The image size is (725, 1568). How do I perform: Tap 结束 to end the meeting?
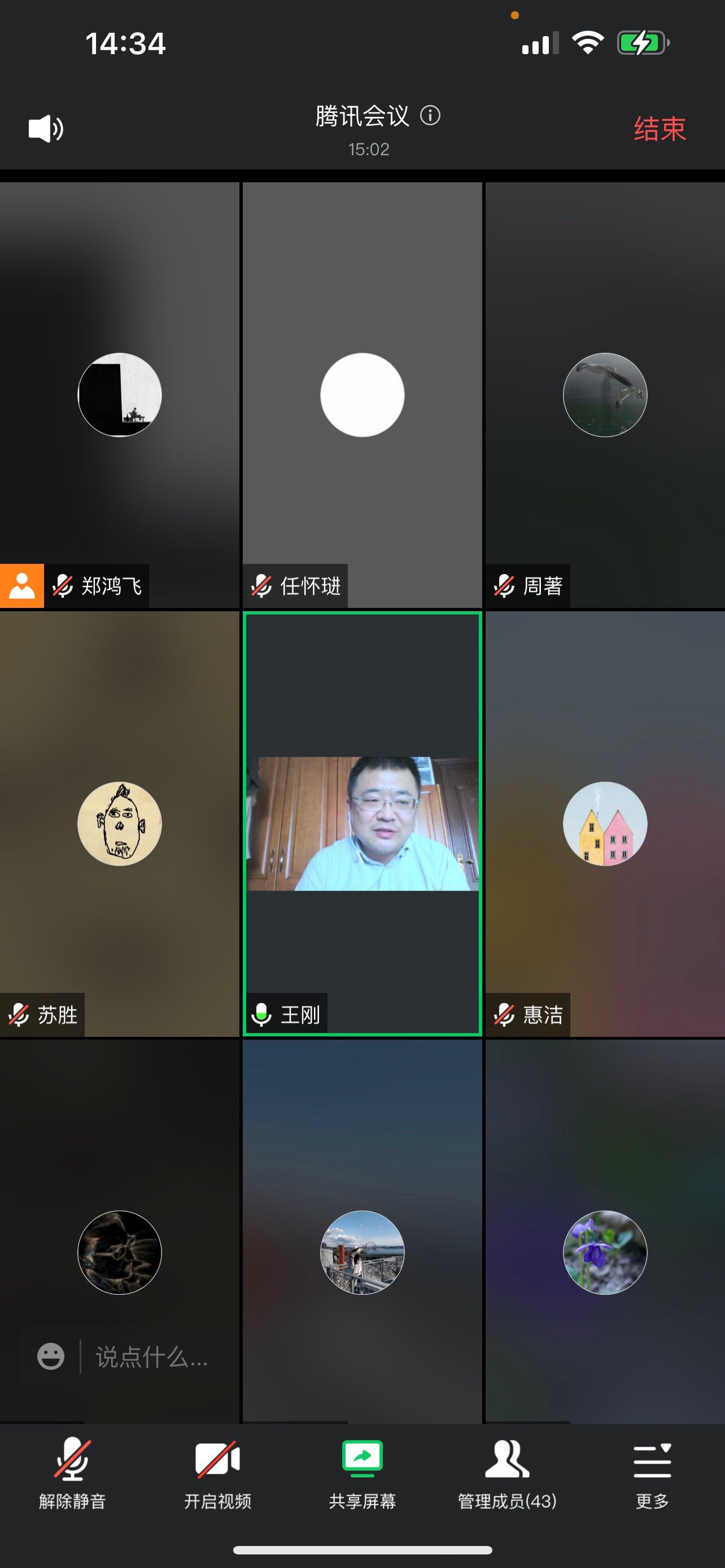[x=660, y=129]
